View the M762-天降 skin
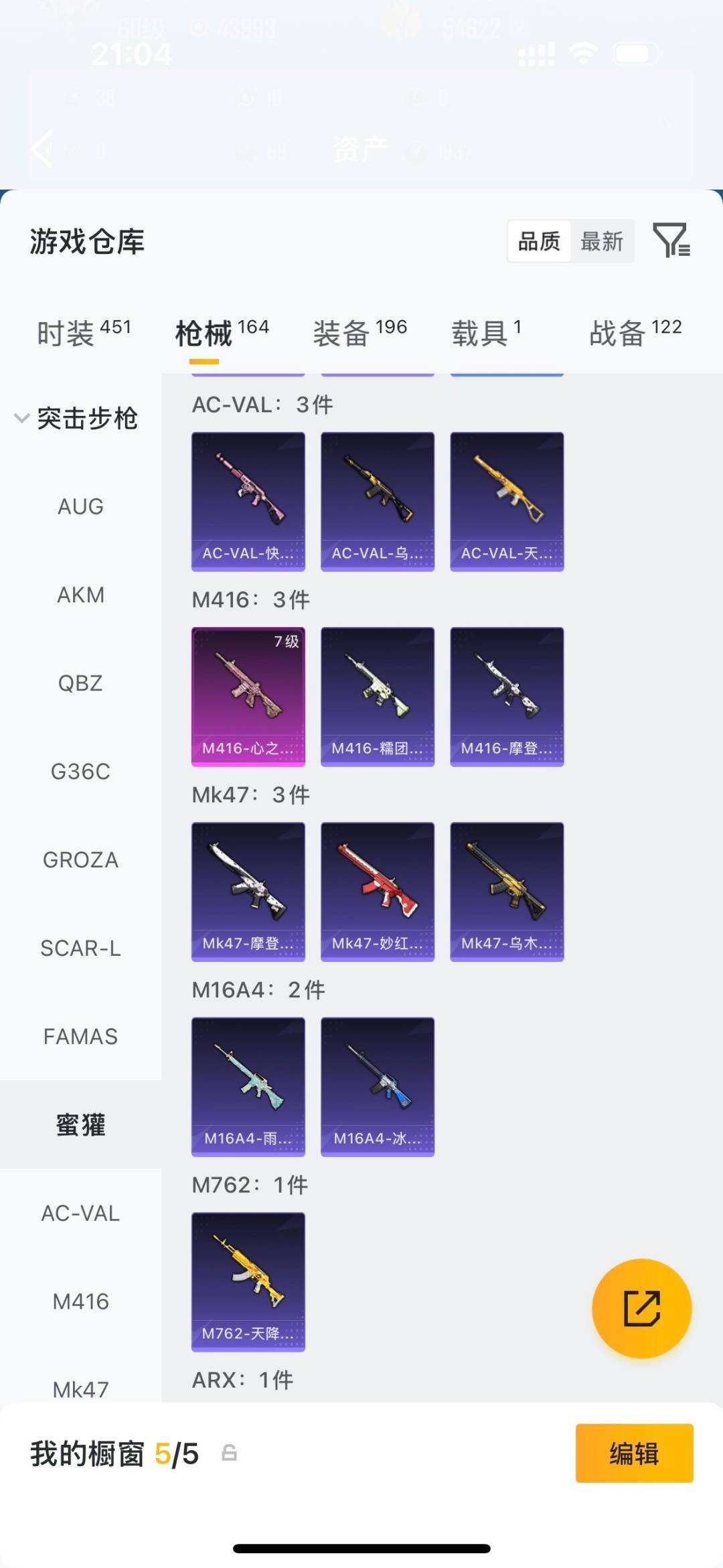 pyautogui.click(x=248, y=1281)
